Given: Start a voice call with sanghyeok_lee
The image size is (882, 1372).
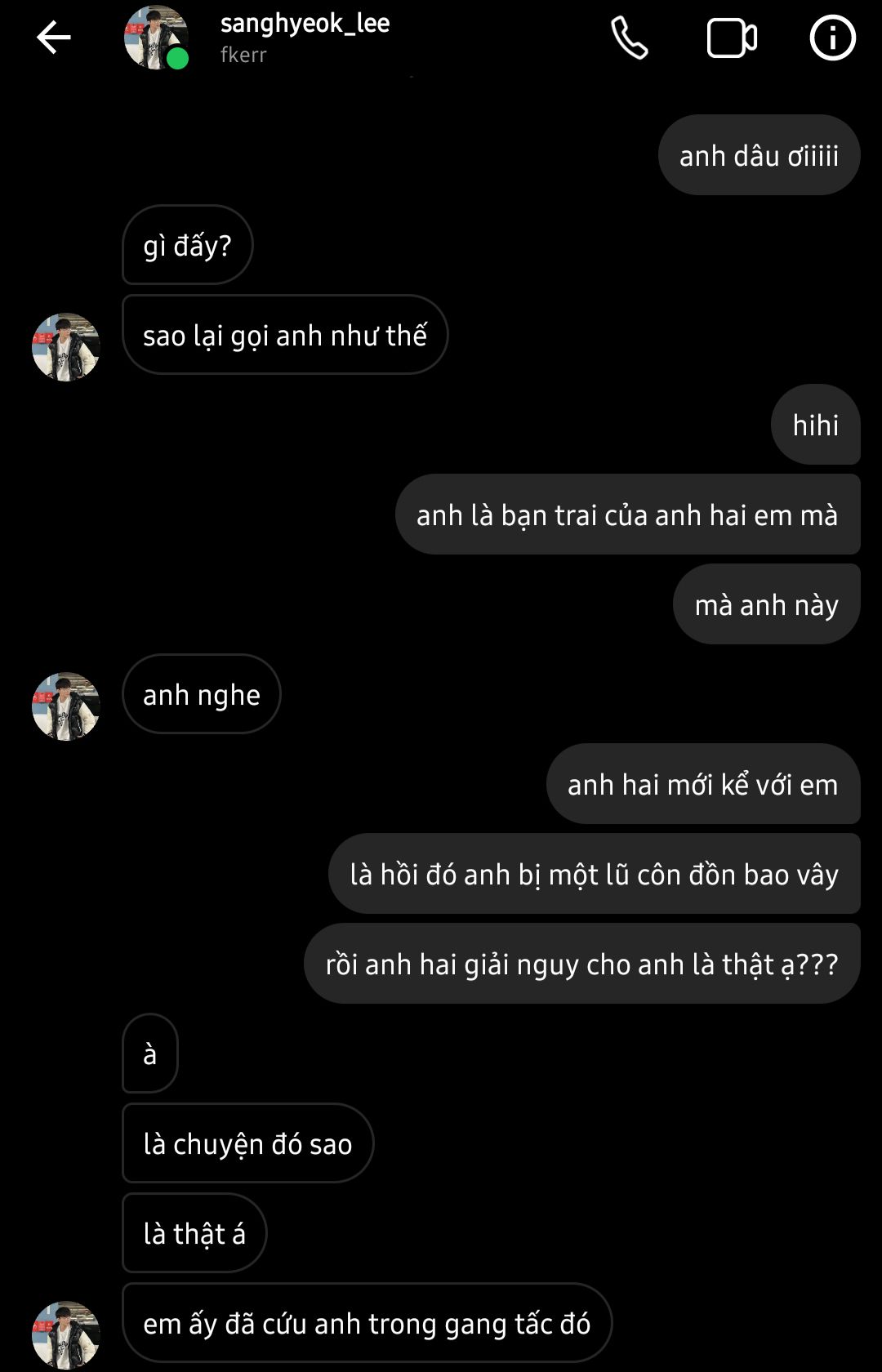Looking at the screenshot, I should point(630,38).
